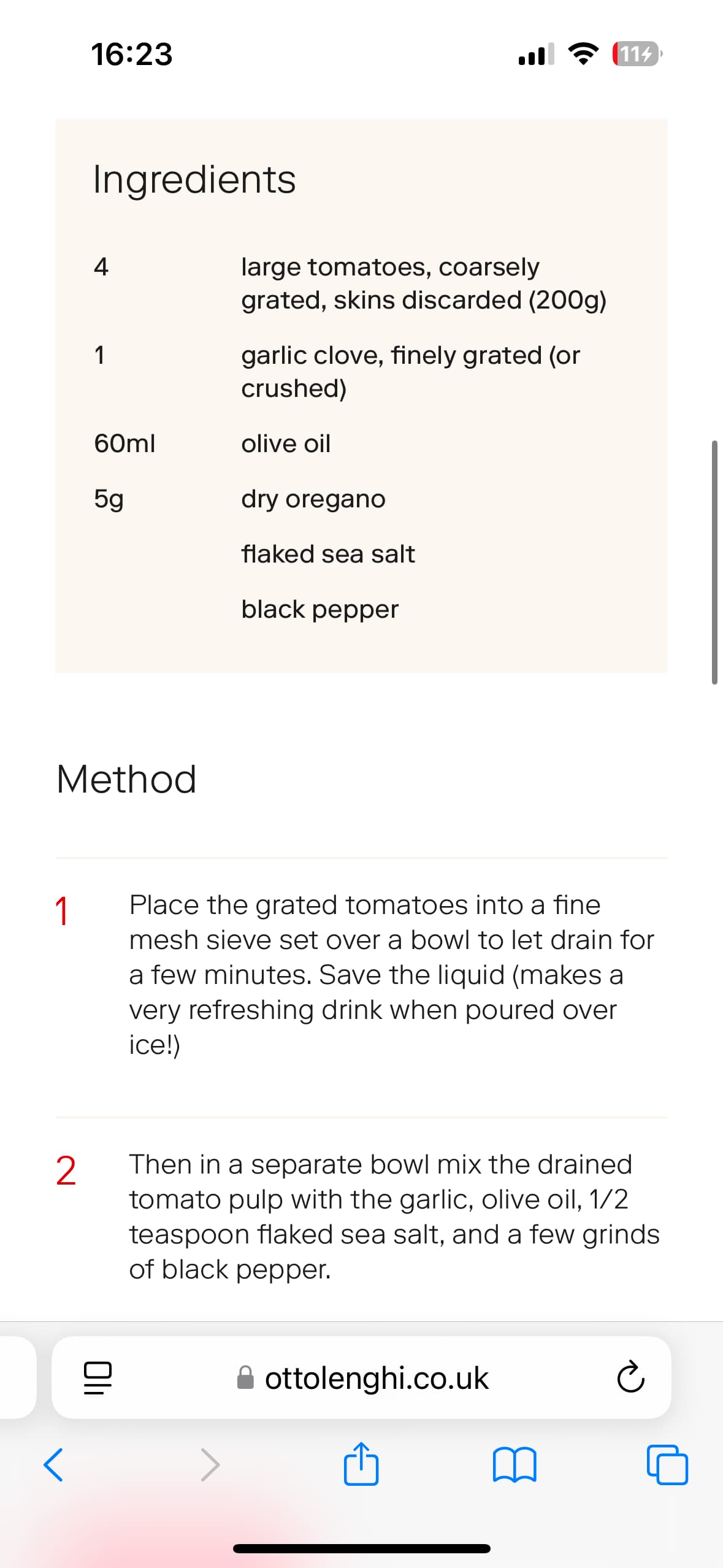Tap the ottolenghi.co.uk address bar
Image resolution: width=723 pixels, height=1568 pixels.
[x=362, y=1378]
